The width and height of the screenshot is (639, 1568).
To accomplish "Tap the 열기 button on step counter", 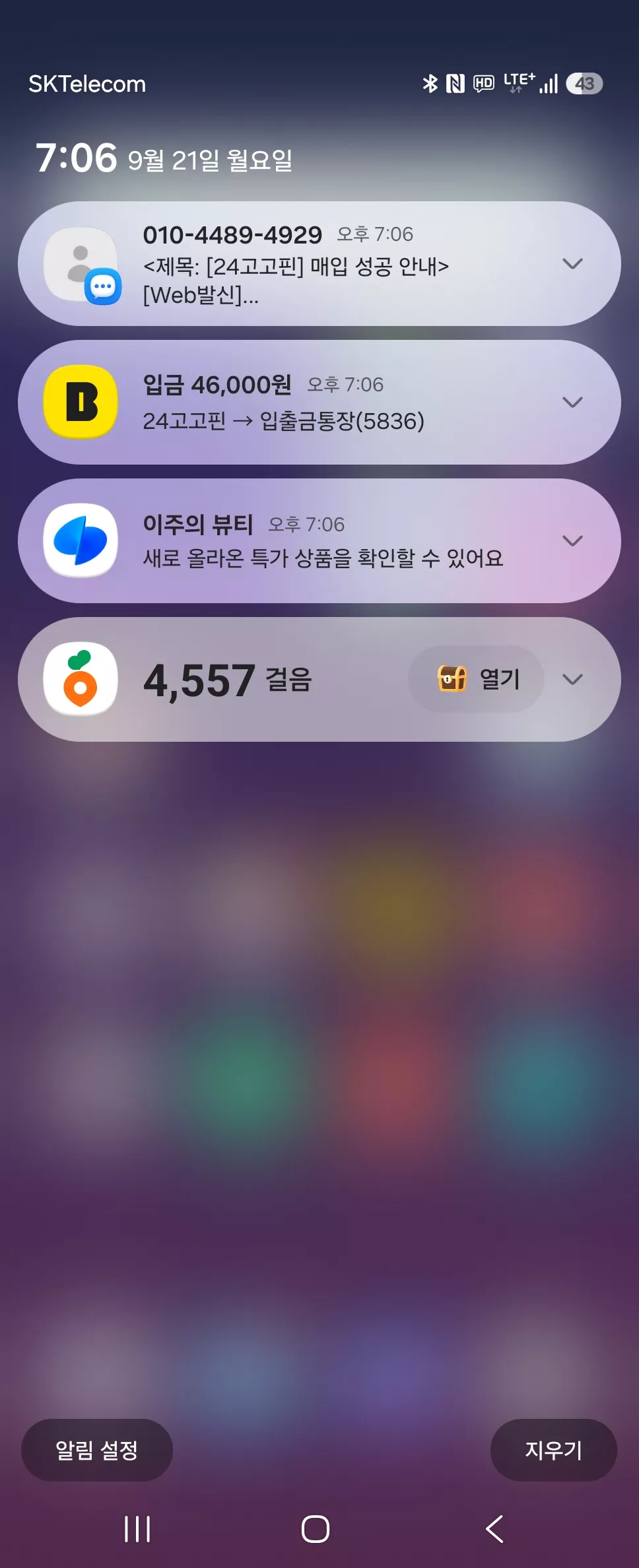I will (476, 679).
